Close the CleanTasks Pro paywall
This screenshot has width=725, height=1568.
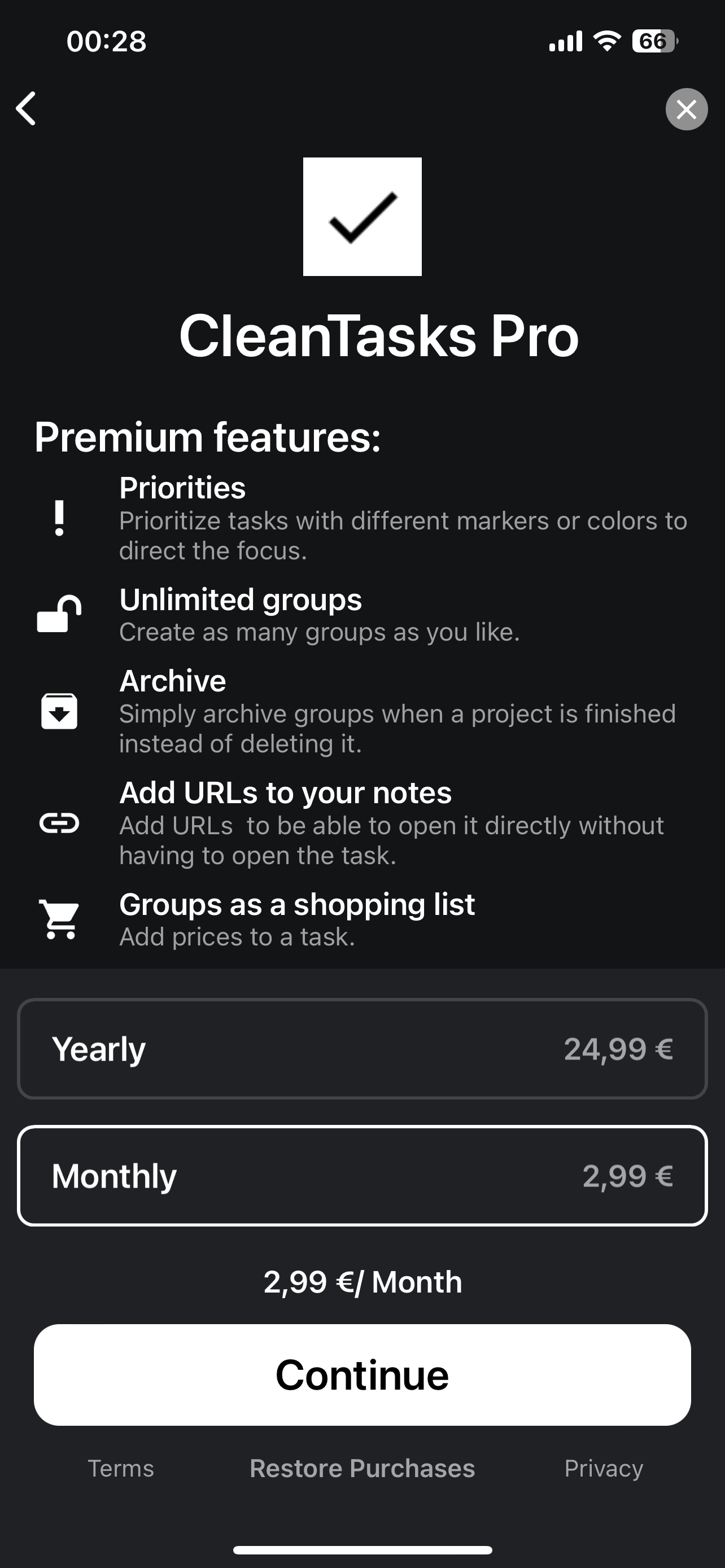click(x=686, y=110)
